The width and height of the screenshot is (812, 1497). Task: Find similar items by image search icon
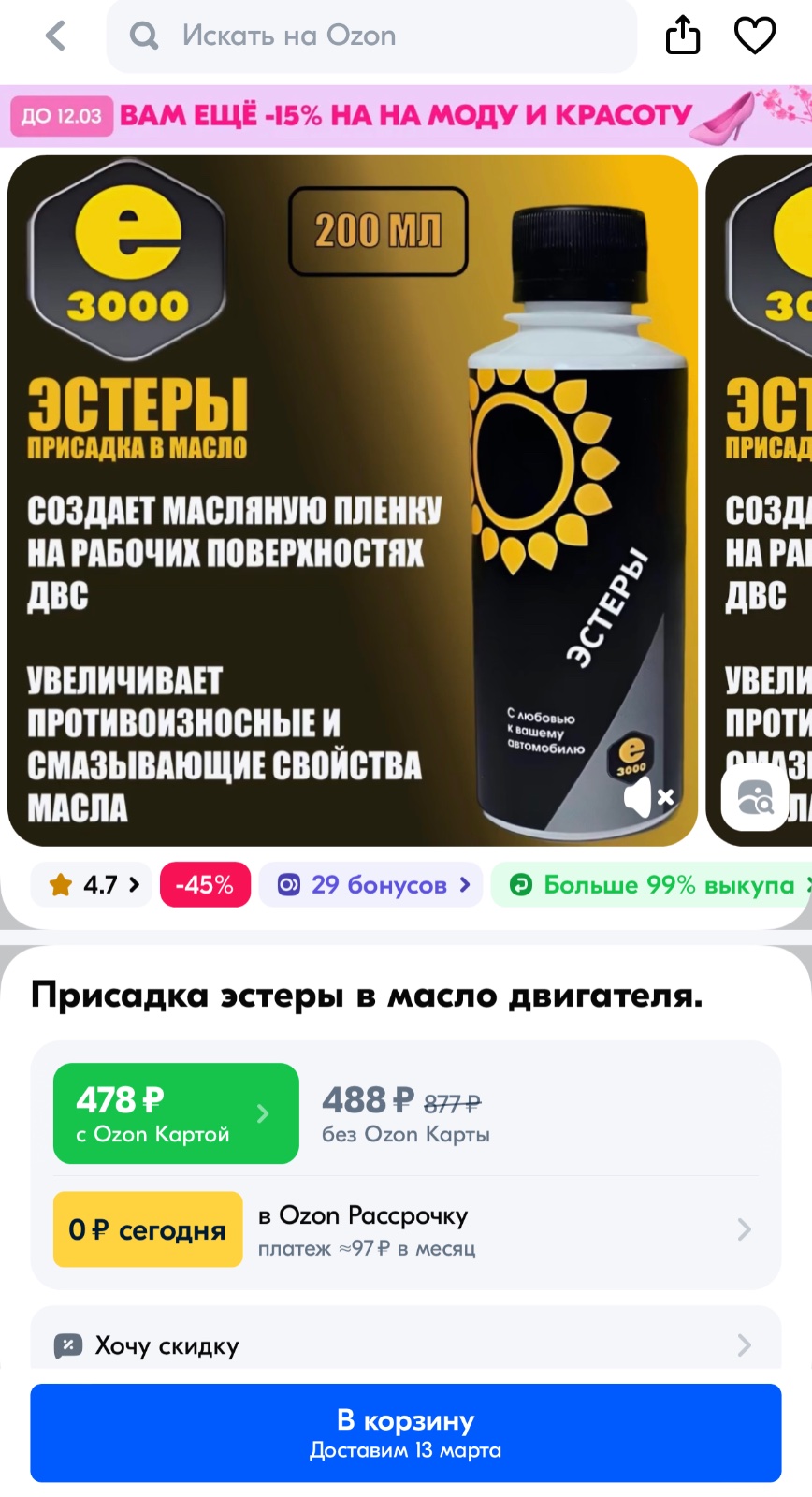click(x=754, y=797)
